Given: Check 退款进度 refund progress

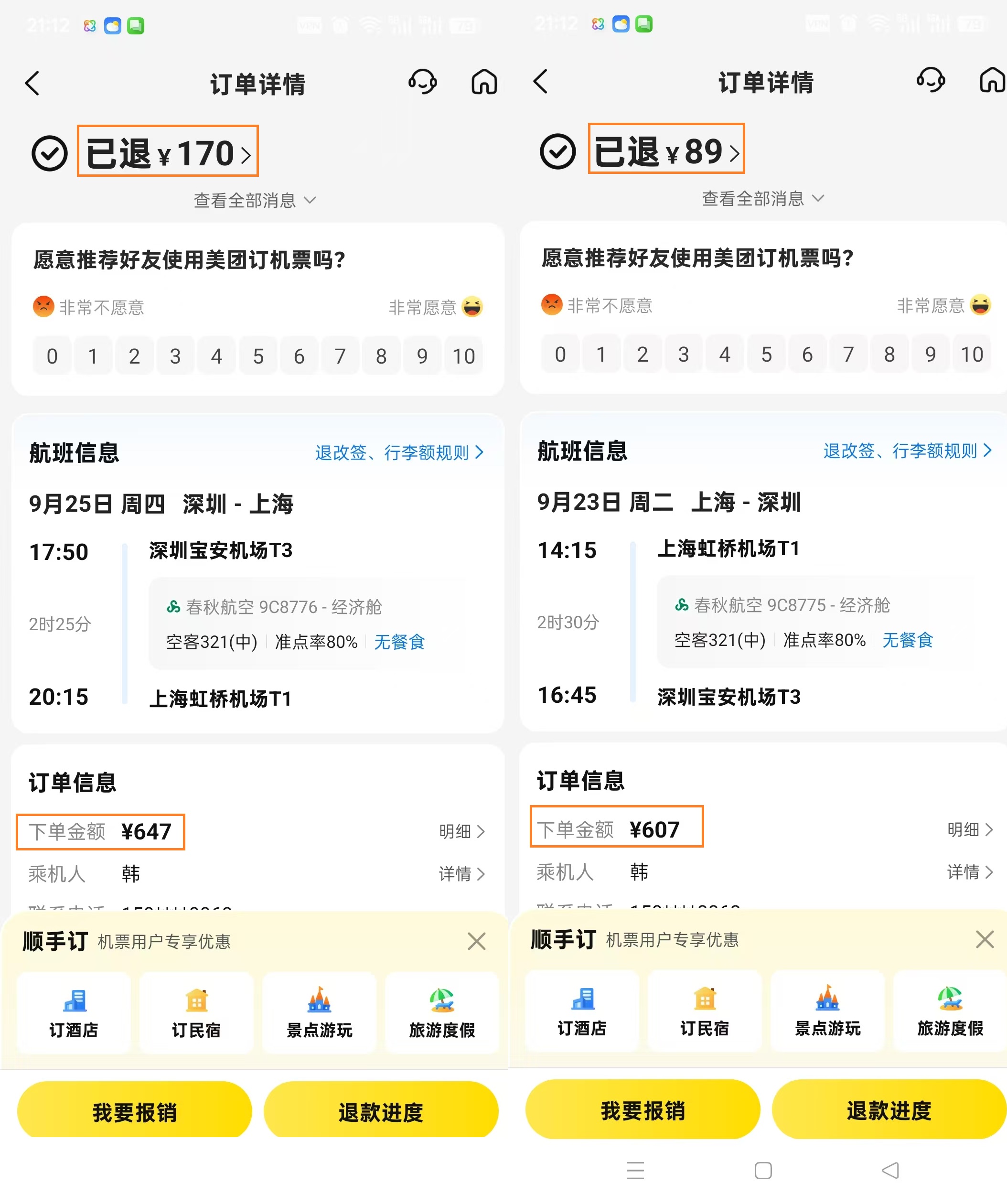Looking at the screenshot, I should (x=381, y=1111).
